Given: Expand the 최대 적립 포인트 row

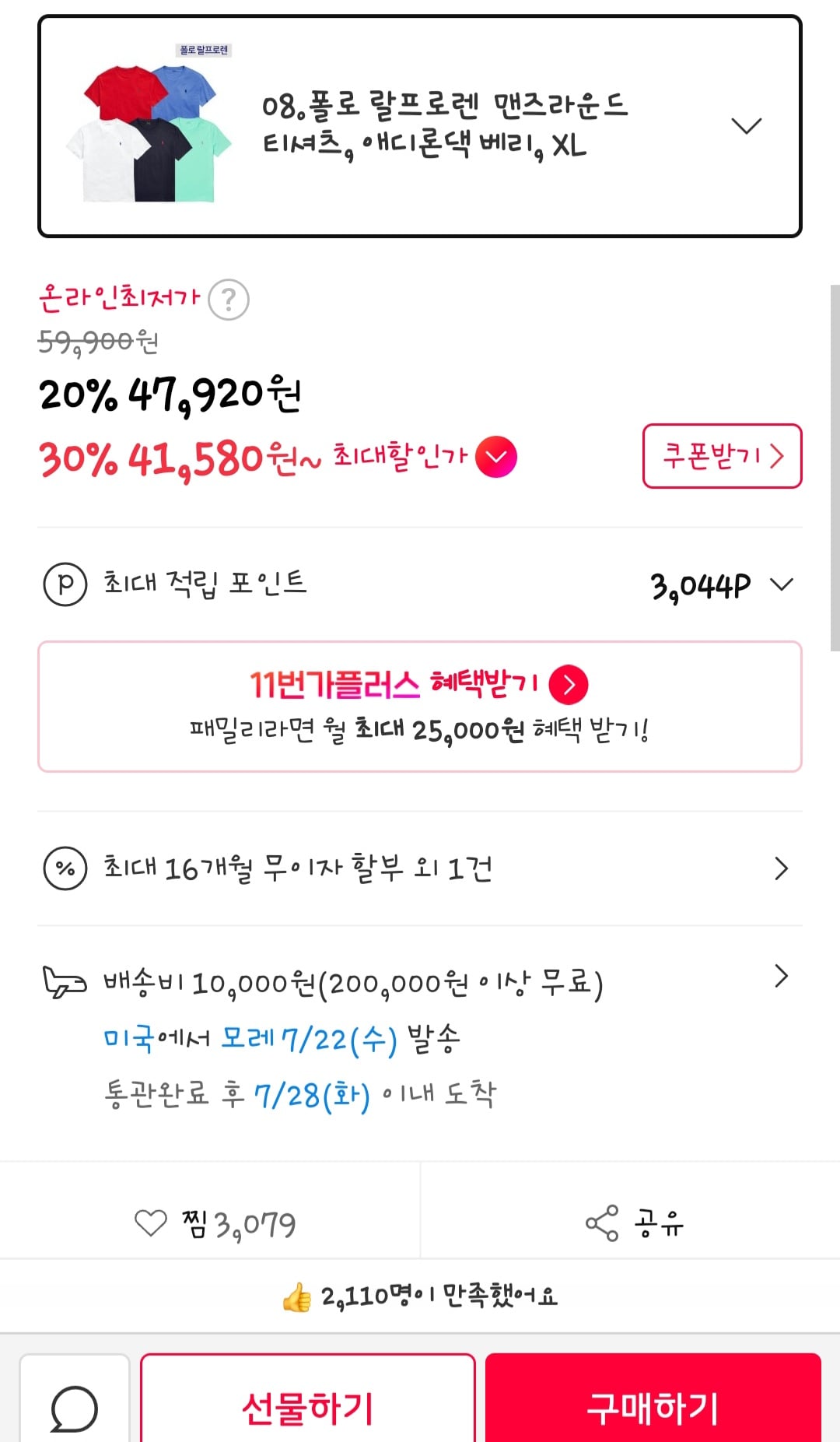Looking at the screenshot, I should [420, 584].
